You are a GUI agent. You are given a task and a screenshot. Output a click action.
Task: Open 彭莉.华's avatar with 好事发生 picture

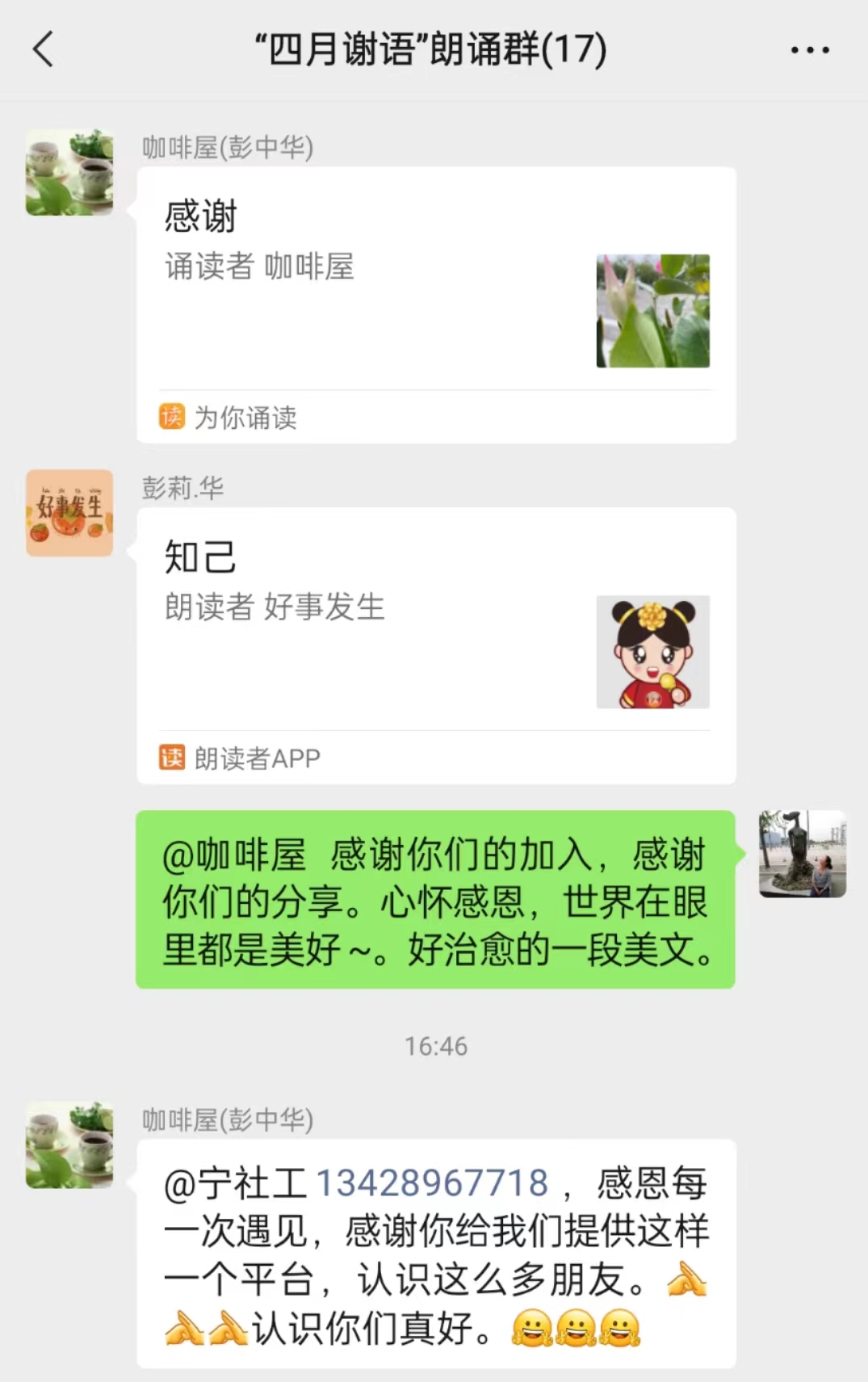pyautogui.click(x=69, y=513)
